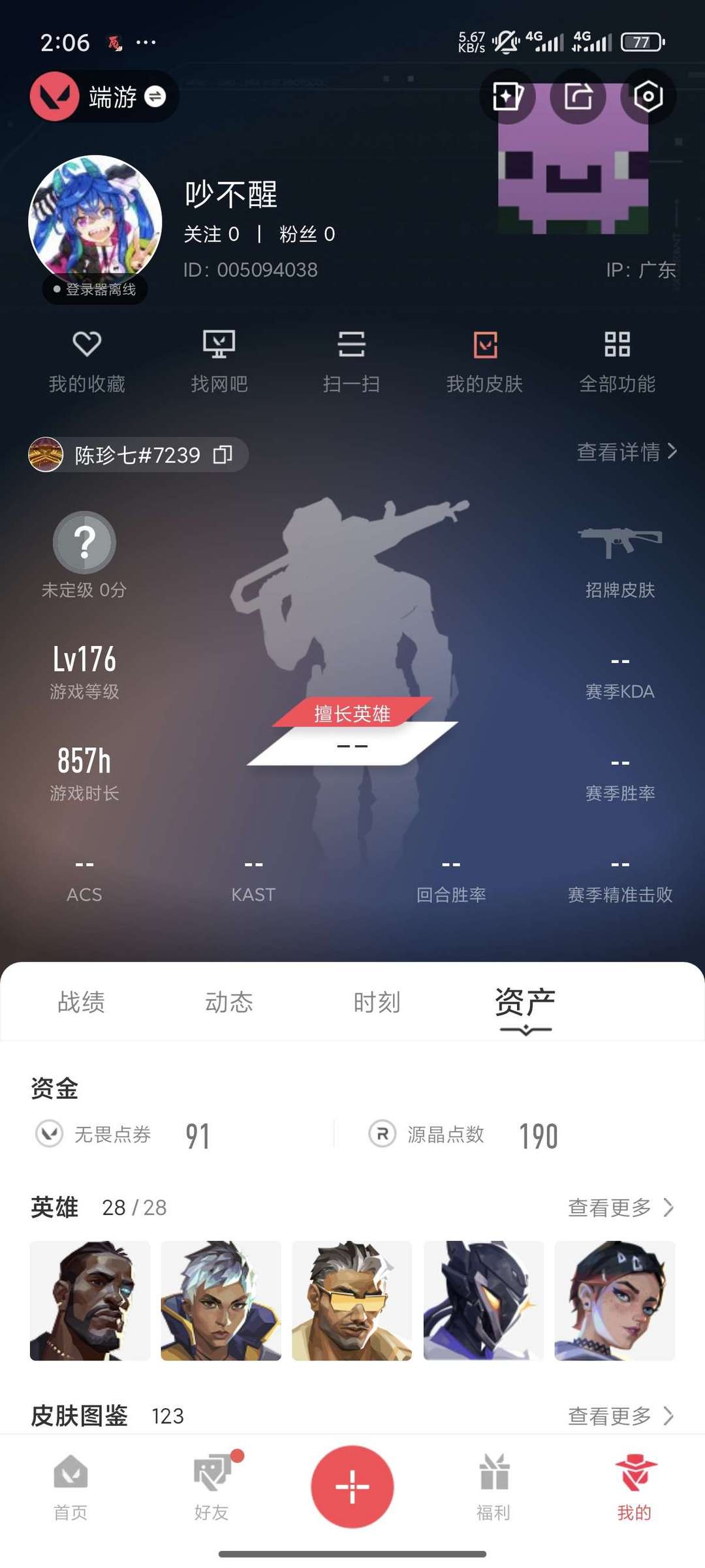
Task: Switch to the 时刻 tab
Action: pyautogui.click(x=377, y=1002)
